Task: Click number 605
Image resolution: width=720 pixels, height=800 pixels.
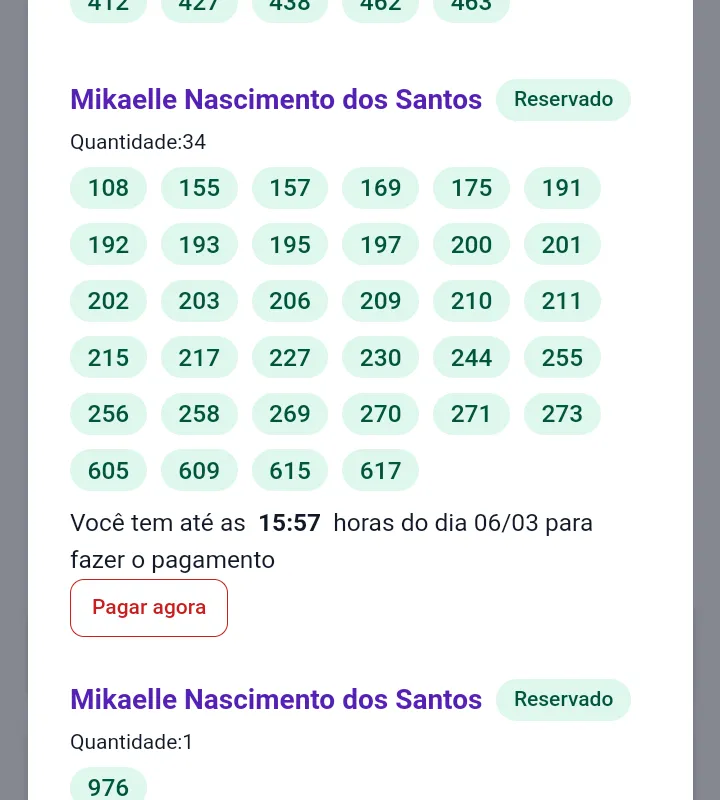Action: 108,470
